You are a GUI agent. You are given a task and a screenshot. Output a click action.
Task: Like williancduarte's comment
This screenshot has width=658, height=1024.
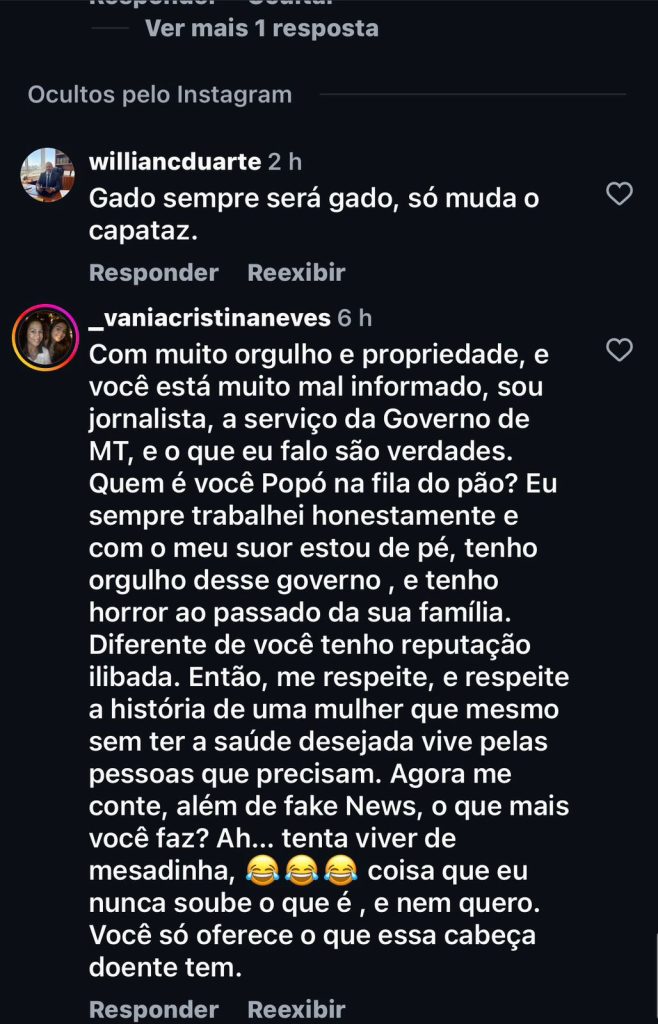point(620,194)
